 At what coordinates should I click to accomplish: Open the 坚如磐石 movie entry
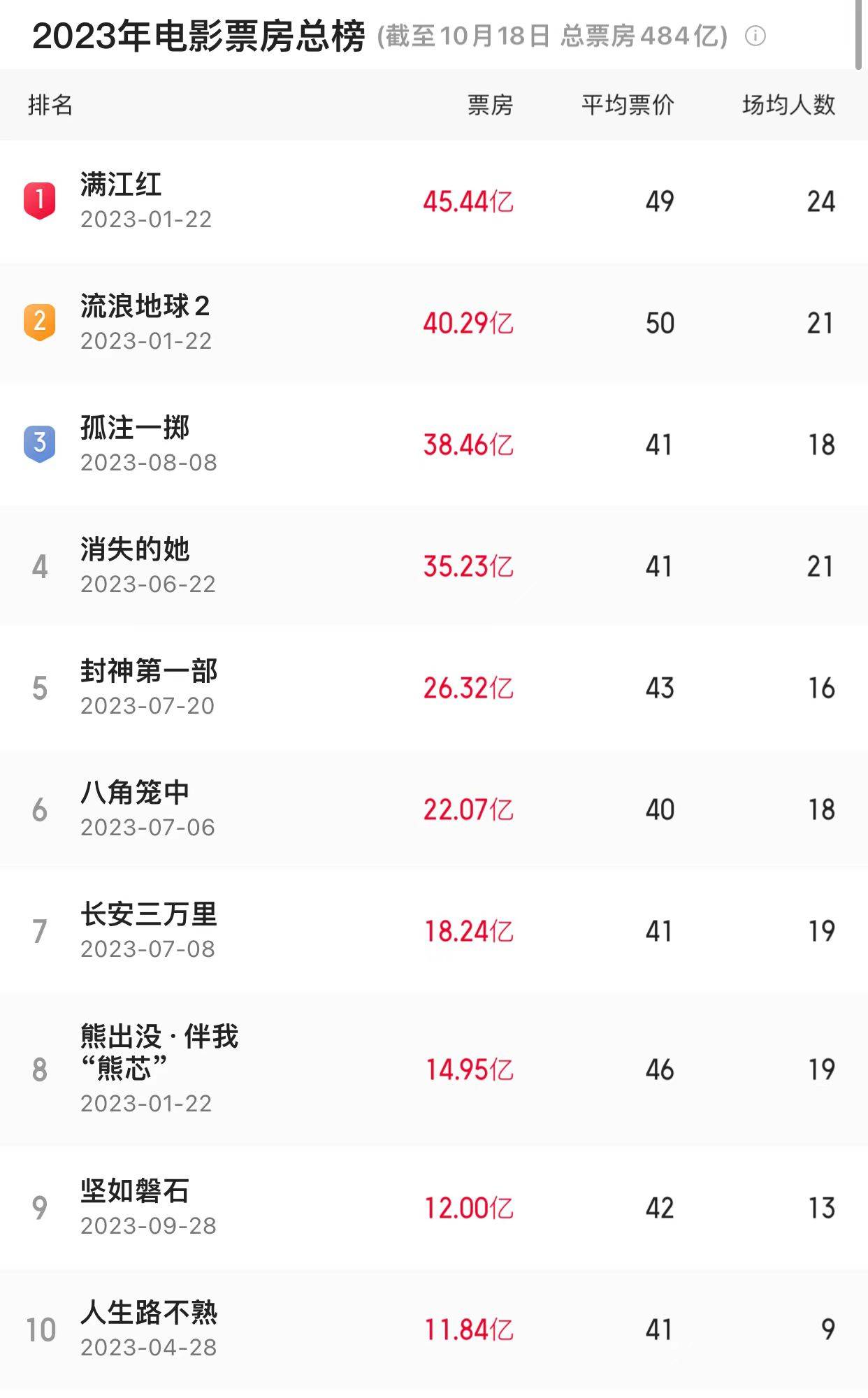pyautogui.click(x=135, y=1192)
